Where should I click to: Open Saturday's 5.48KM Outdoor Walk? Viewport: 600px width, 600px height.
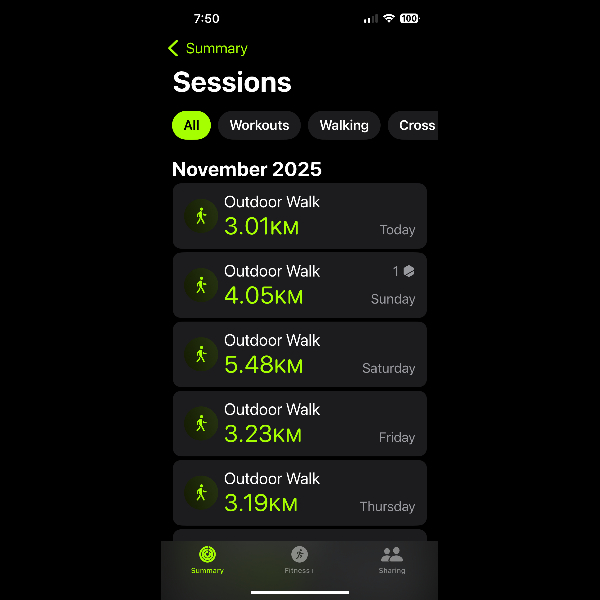300,354
